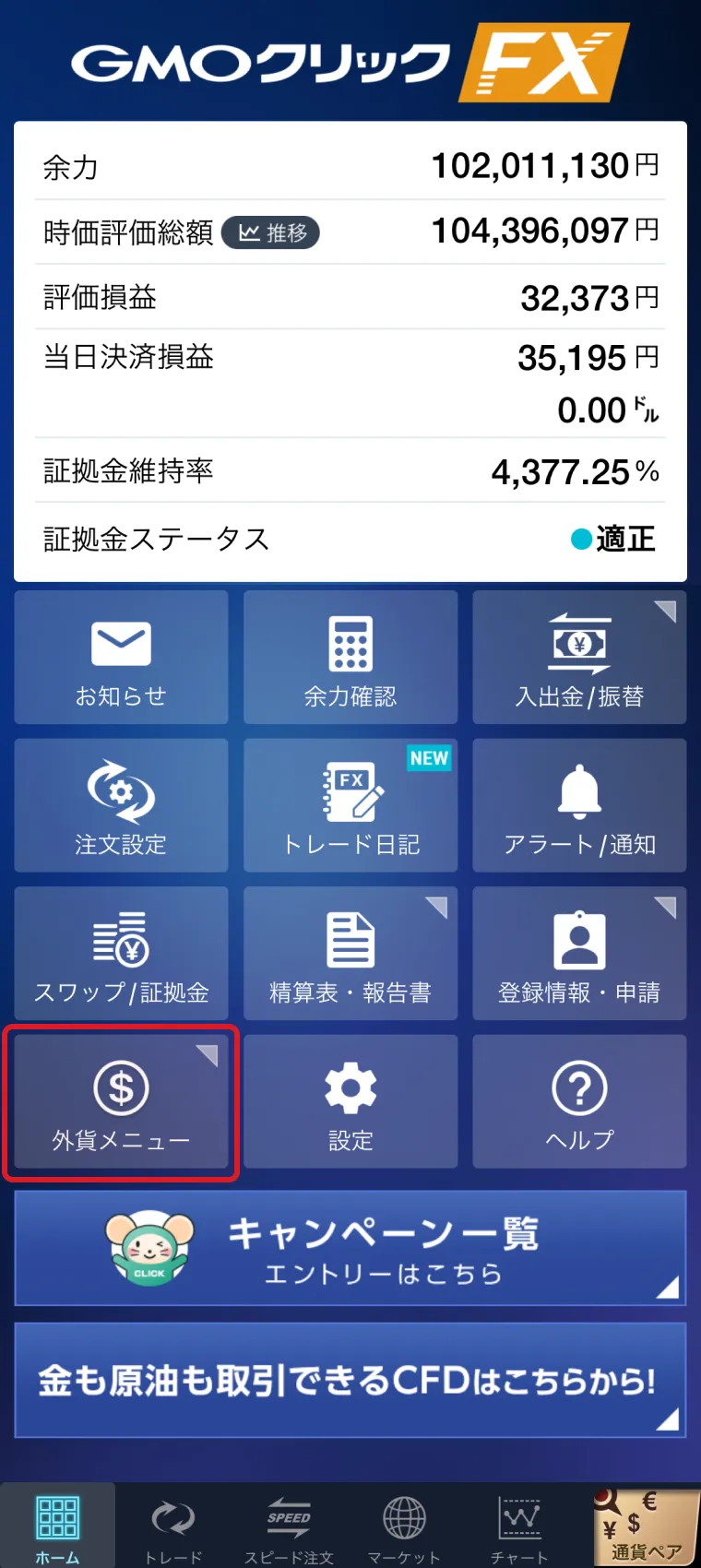Open the CFD trading banner
The width and height of the screenshot is (701, 1568).
pos(350,1381)
